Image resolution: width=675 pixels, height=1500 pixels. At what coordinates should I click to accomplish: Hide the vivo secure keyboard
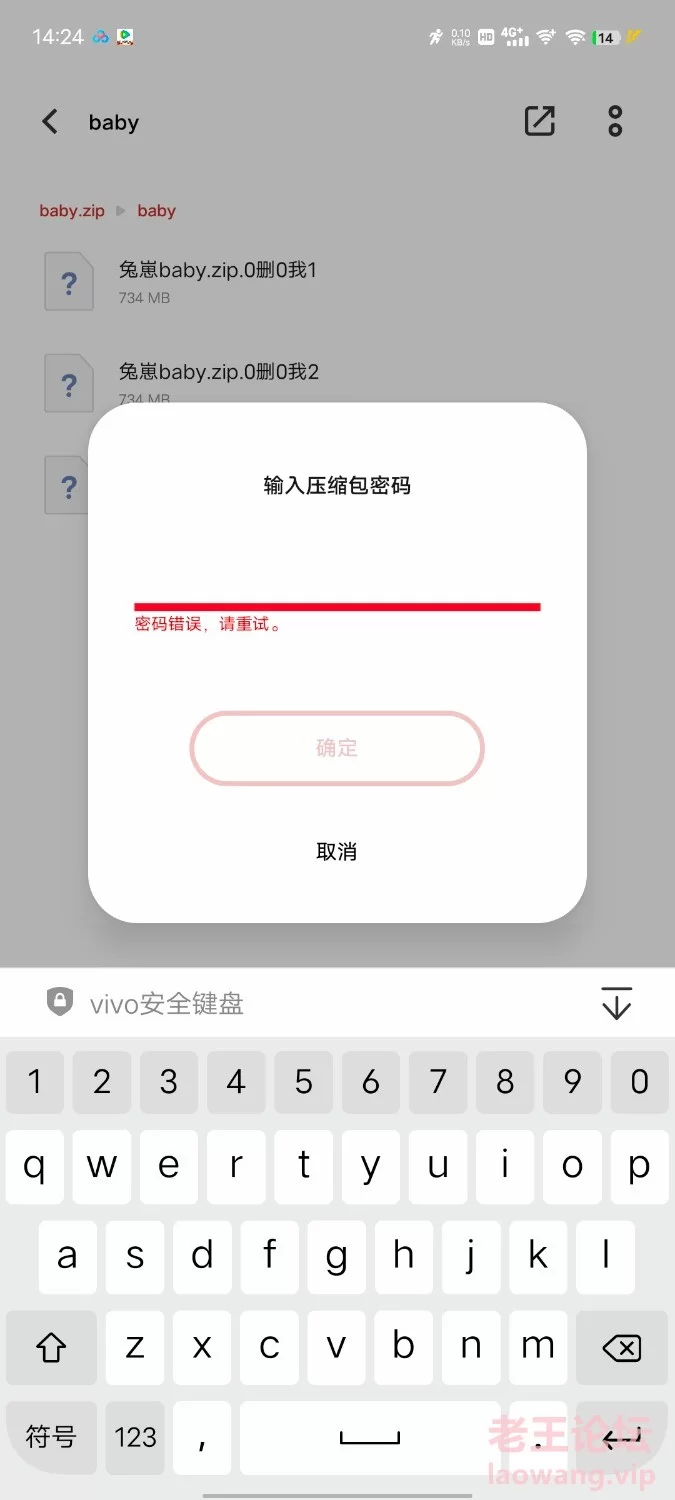616,1003
